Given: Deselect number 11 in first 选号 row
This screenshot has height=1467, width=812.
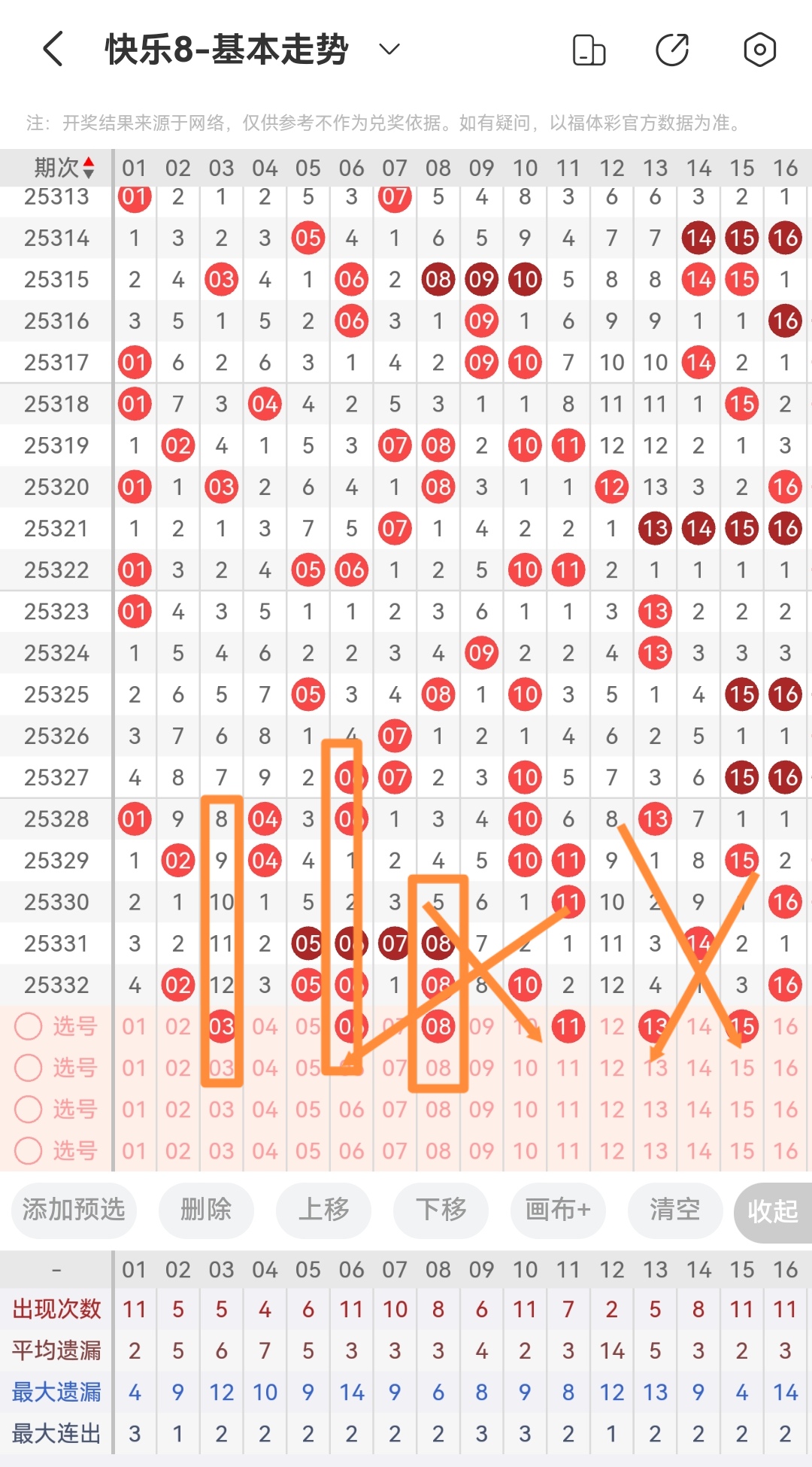Looking at the screenshot, I should coord(568,1026).
